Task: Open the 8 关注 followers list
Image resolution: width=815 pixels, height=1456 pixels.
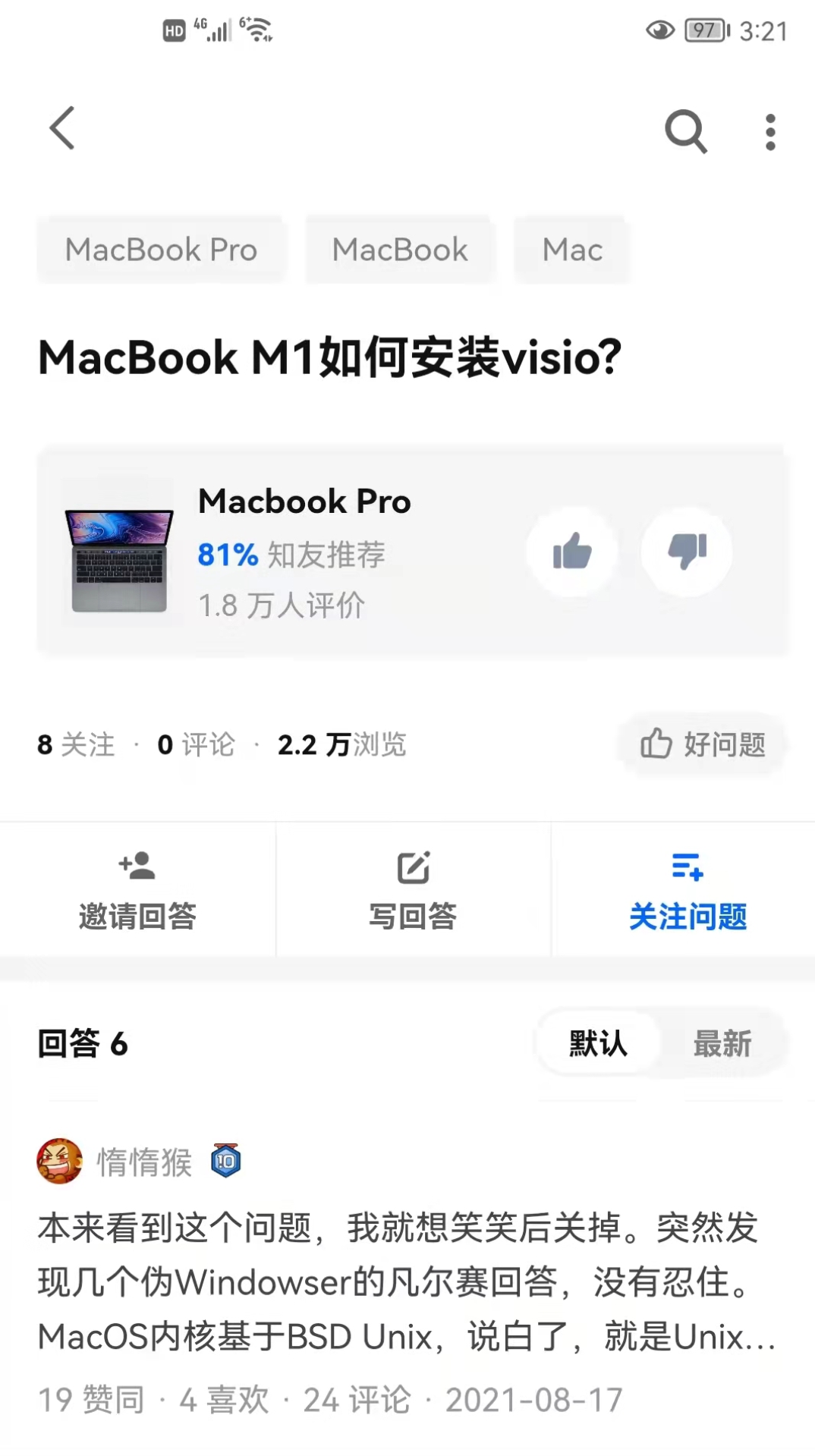Action: coord(75,744)
